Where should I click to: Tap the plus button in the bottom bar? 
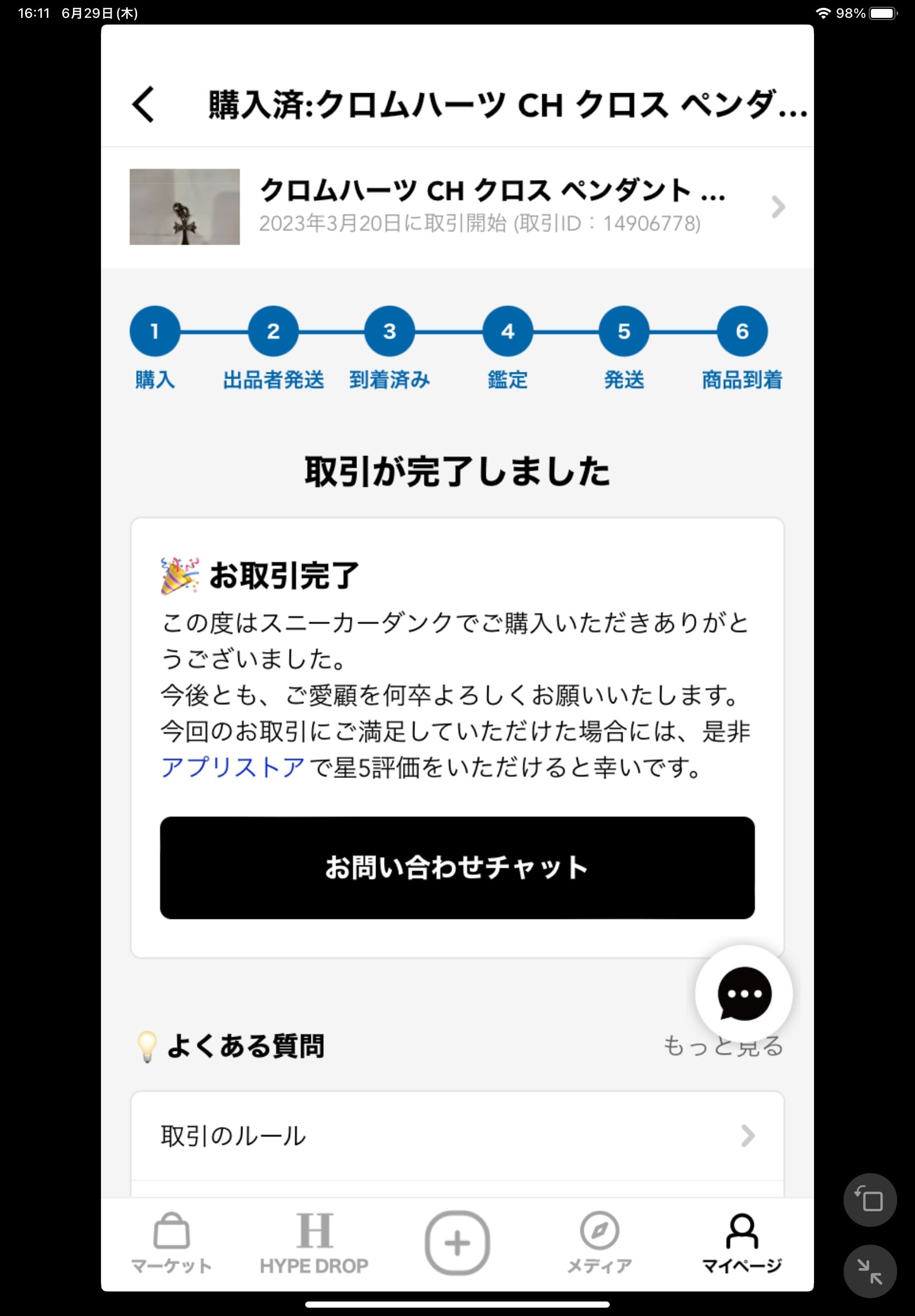point(457,1242)
